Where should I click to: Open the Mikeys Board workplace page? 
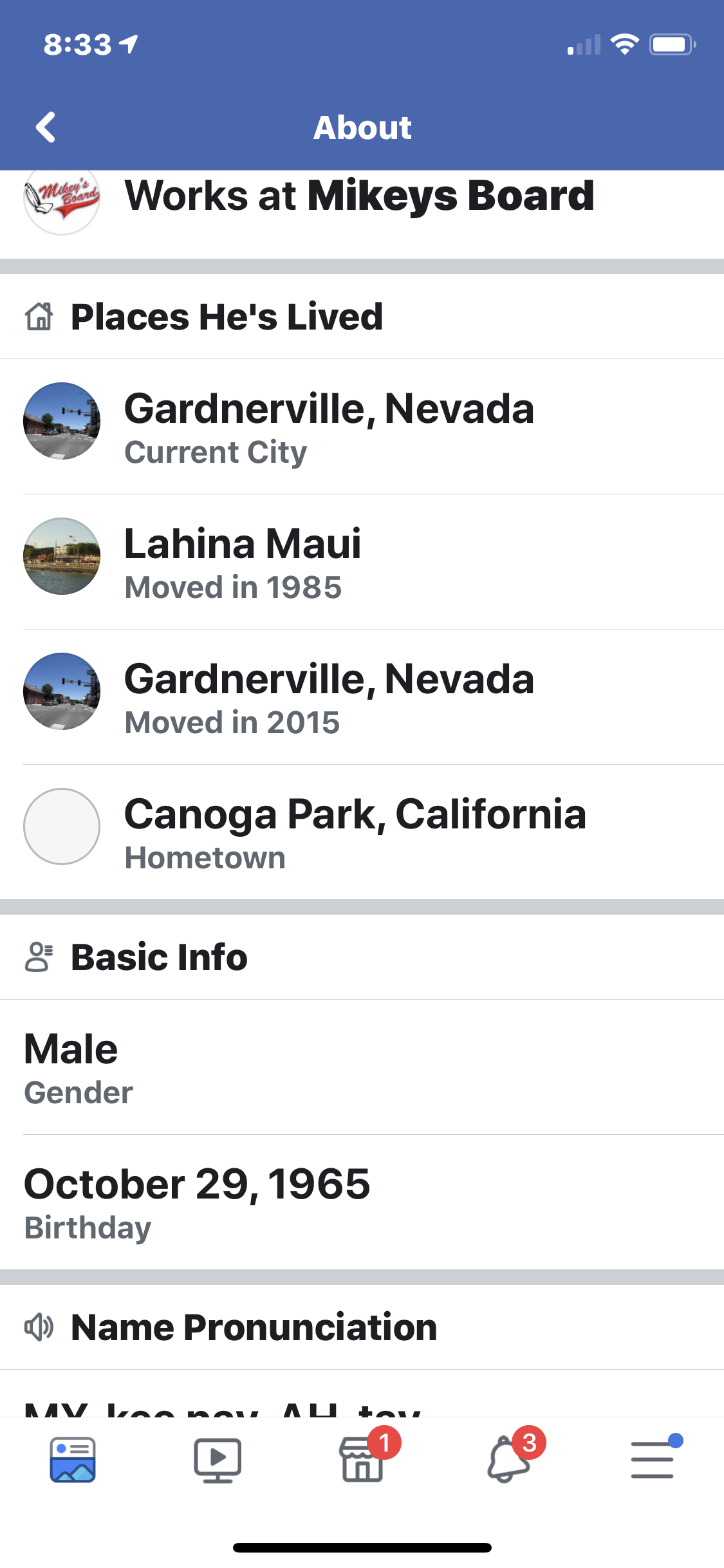pyautogui.click(x=362, y=205)
